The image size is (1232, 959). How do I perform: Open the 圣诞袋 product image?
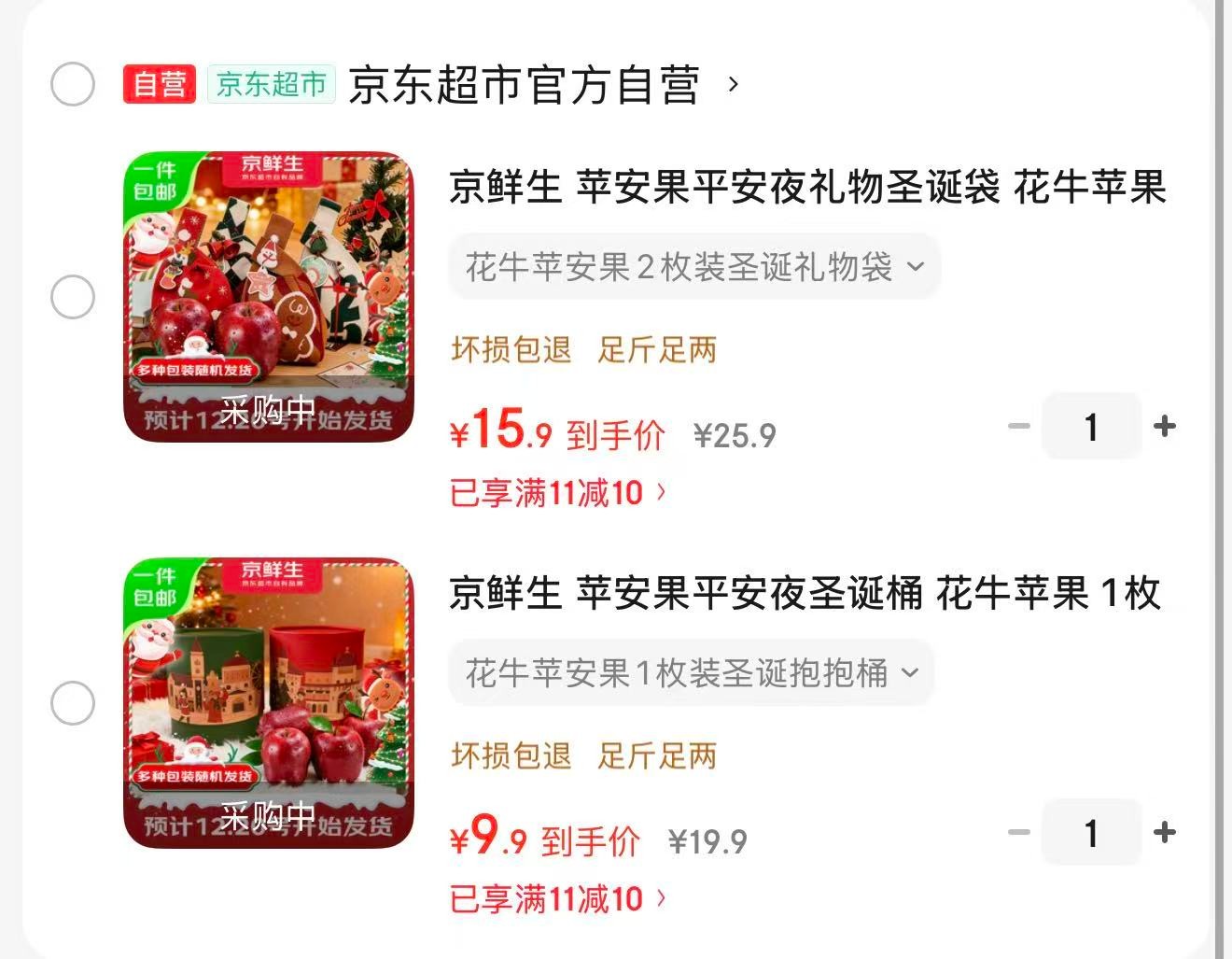point(269,297)
